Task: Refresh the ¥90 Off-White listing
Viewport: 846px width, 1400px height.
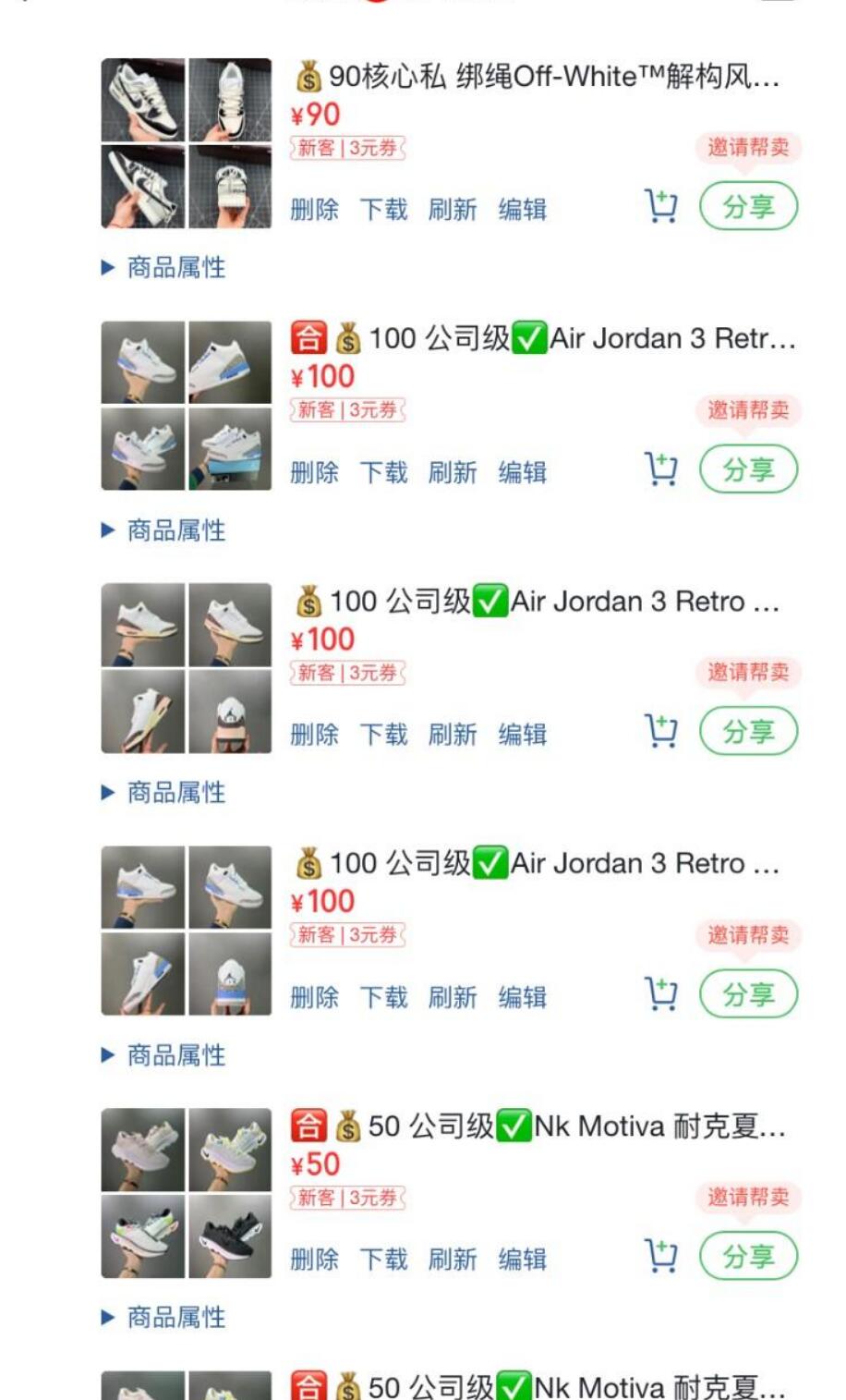Action: (x=453, y=210)
